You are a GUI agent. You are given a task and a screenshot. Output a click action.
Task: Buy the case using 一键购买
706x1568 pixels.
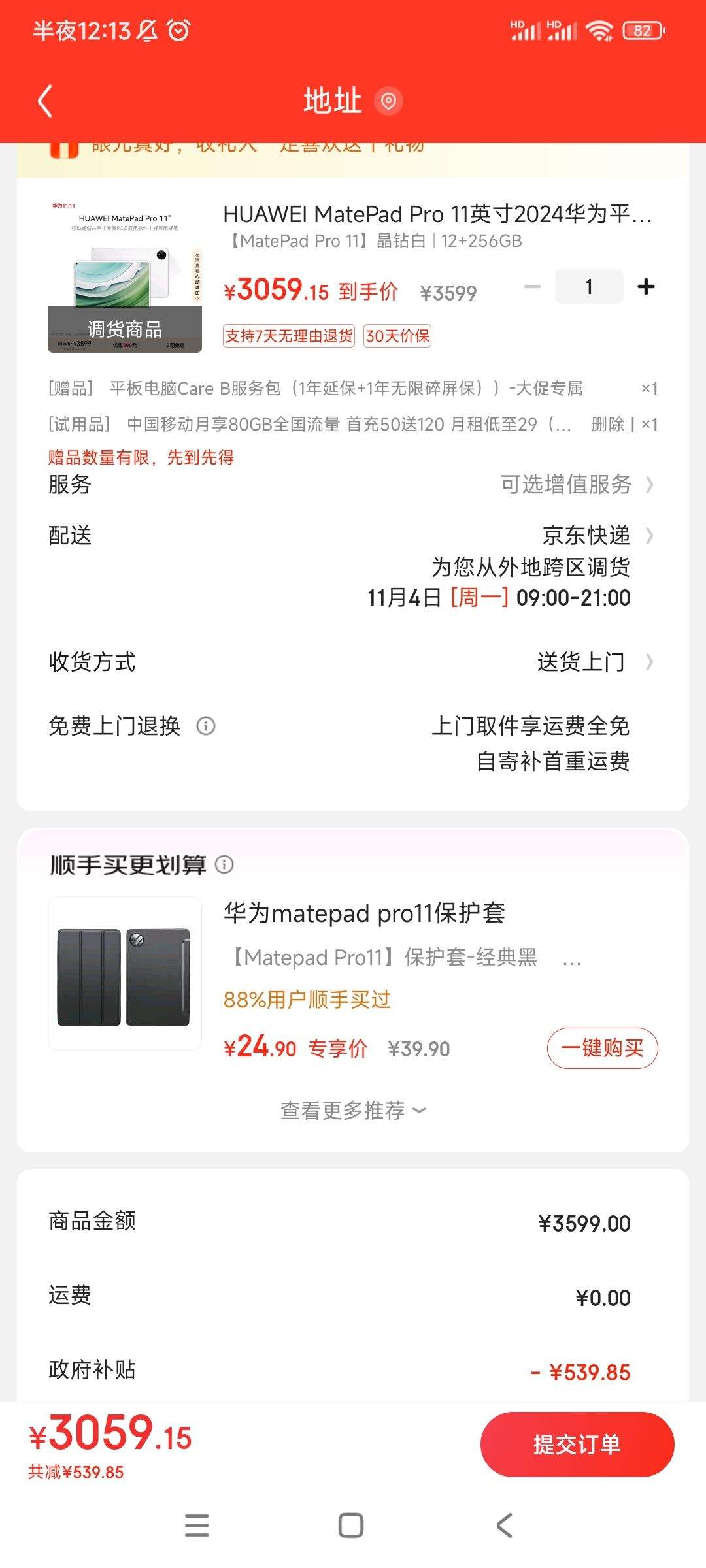602,1047
